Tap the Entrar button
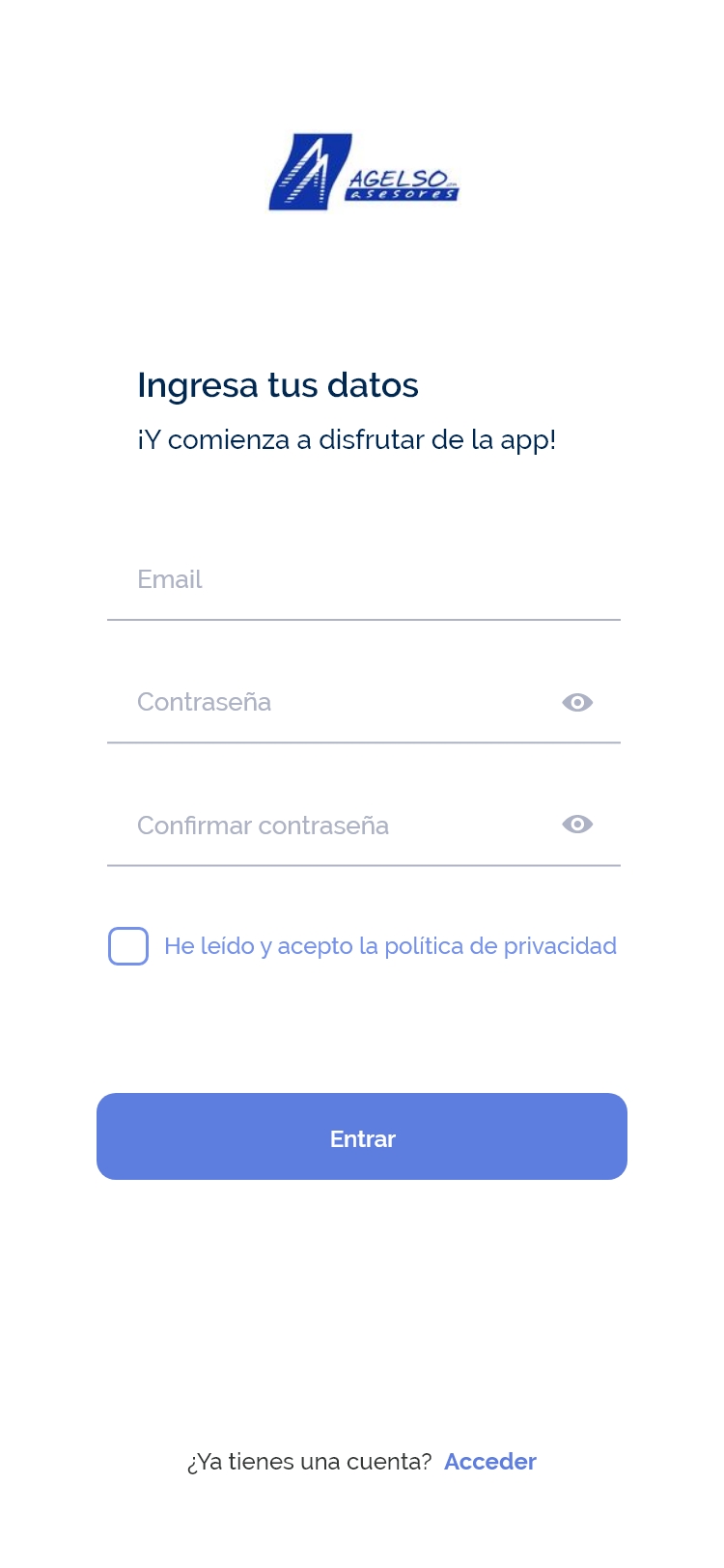This screenshot has height=1568, width=724. click(362, 1137)
